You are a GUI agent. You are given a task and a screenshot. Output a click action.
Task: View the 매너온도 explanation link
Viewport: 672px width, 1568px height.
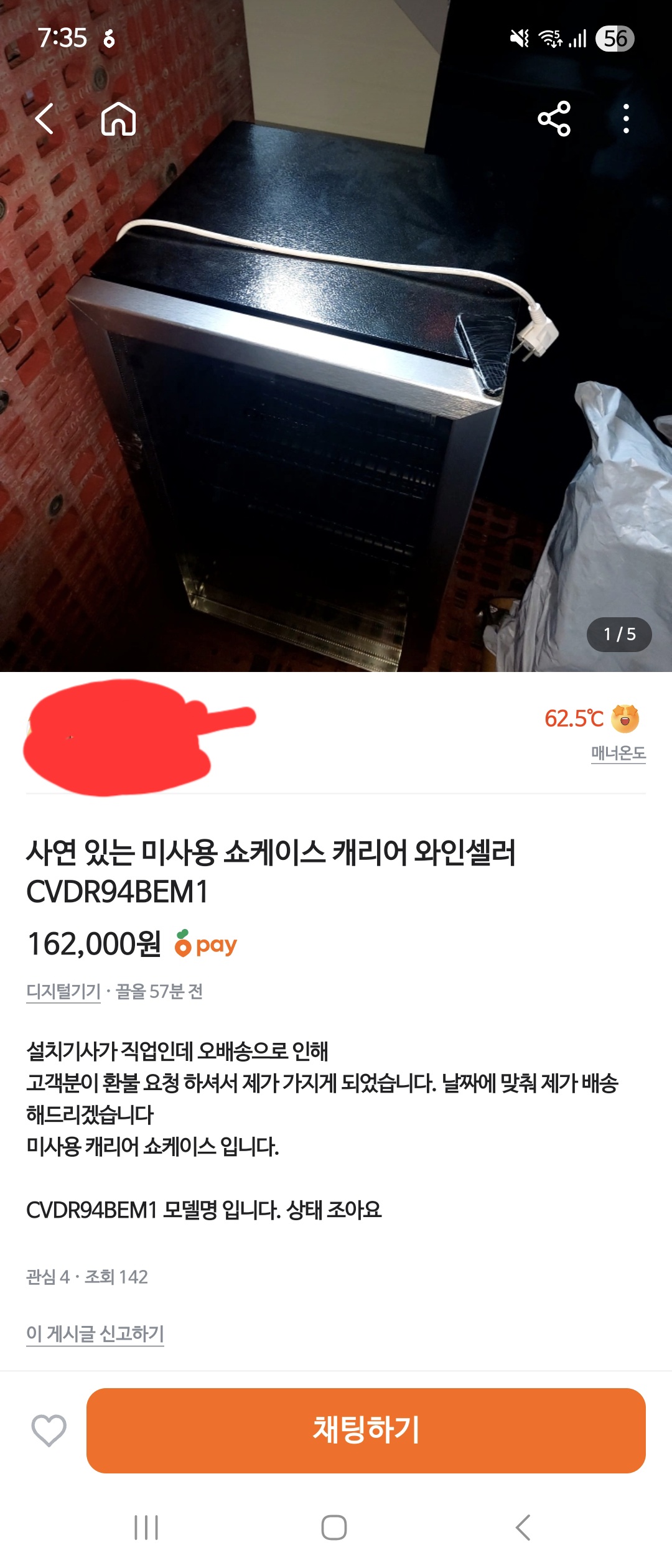[x=618, y=754]
